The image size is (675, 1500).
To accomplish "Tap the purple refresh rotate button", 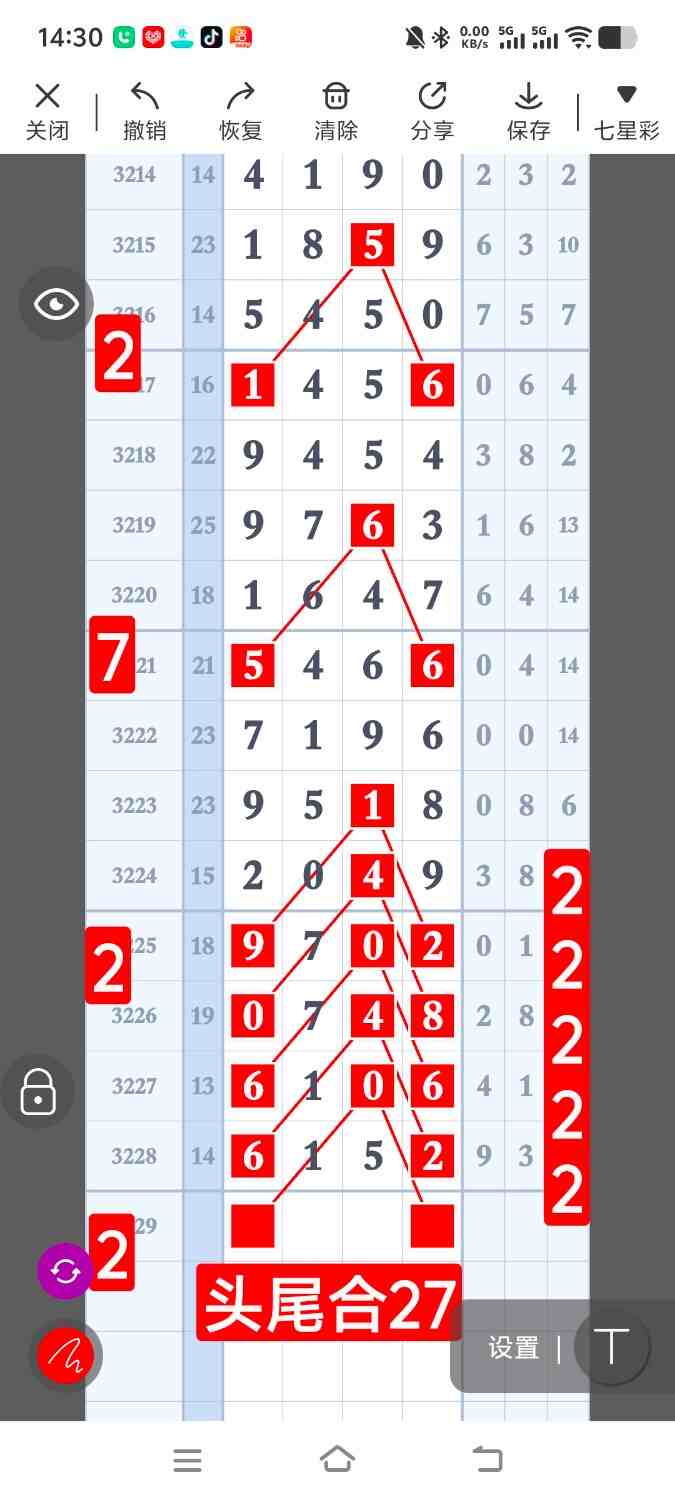I will coord(65,1271).
